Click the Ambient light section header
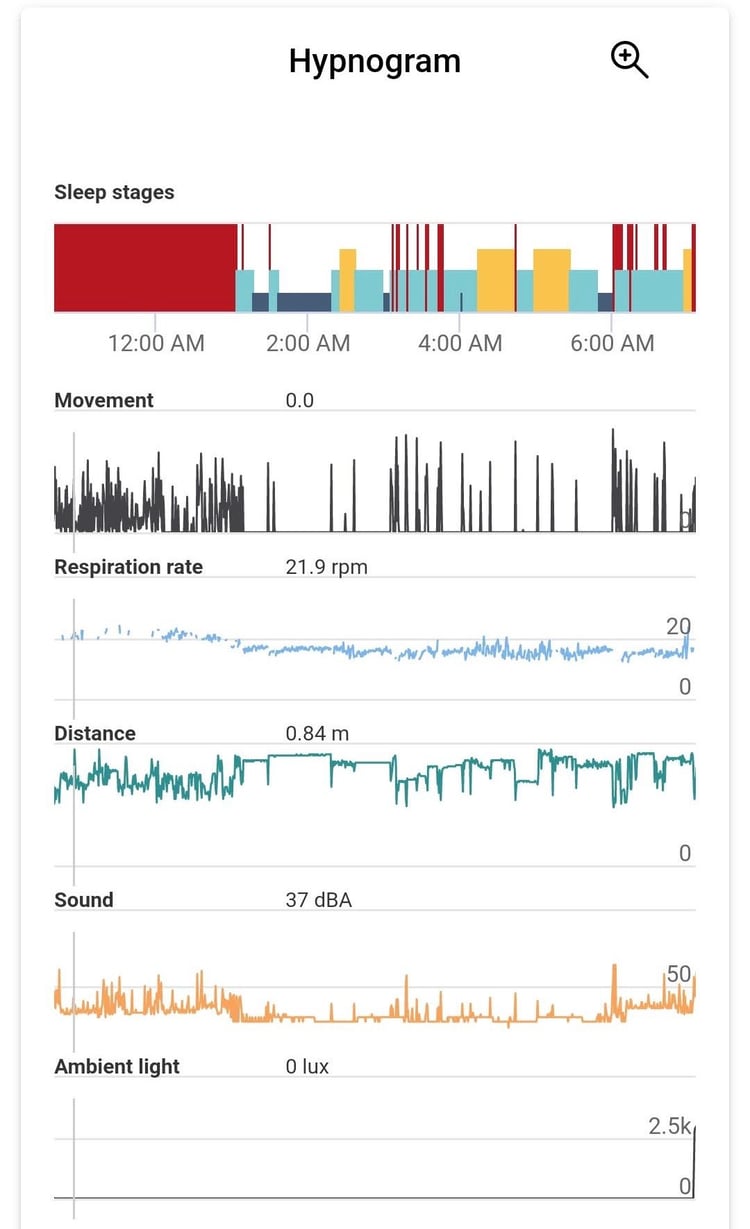 116,1067
